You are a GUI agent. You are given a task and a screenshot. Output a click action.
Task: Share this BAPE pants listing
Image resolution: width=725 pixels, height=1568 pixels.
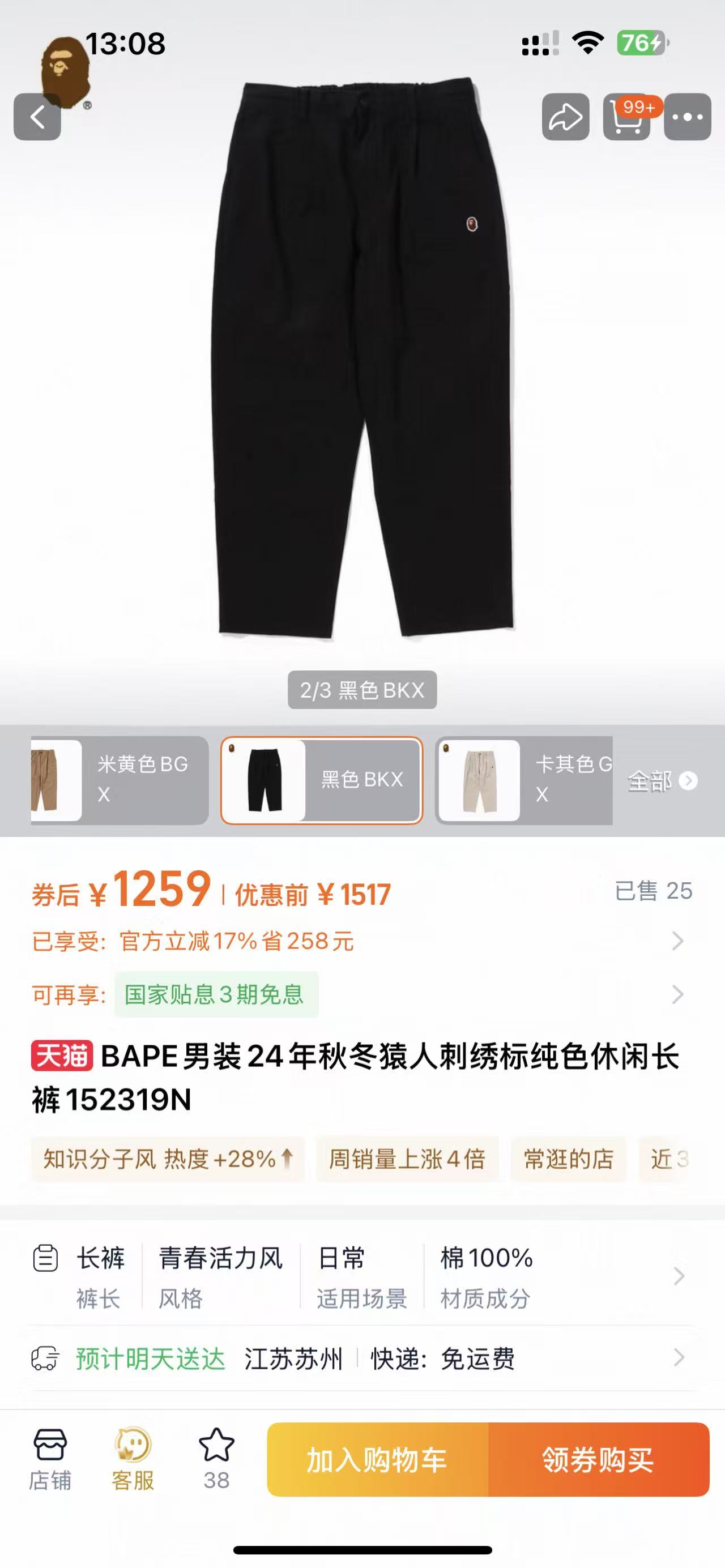click(x=565, y=117)
